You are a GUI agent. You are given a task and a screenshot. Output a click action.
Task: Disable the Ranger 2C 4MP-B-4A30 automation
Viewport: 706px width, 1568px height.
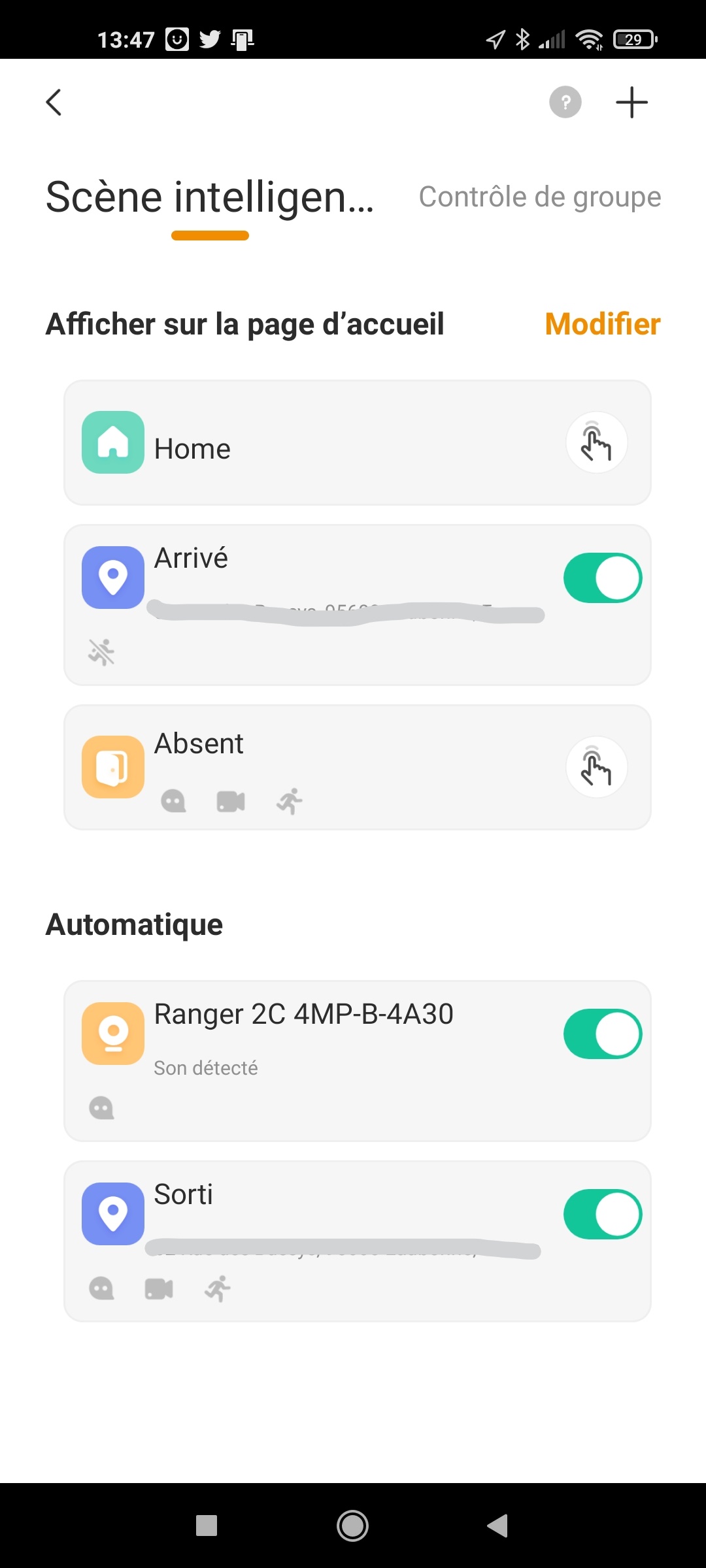603,1034
